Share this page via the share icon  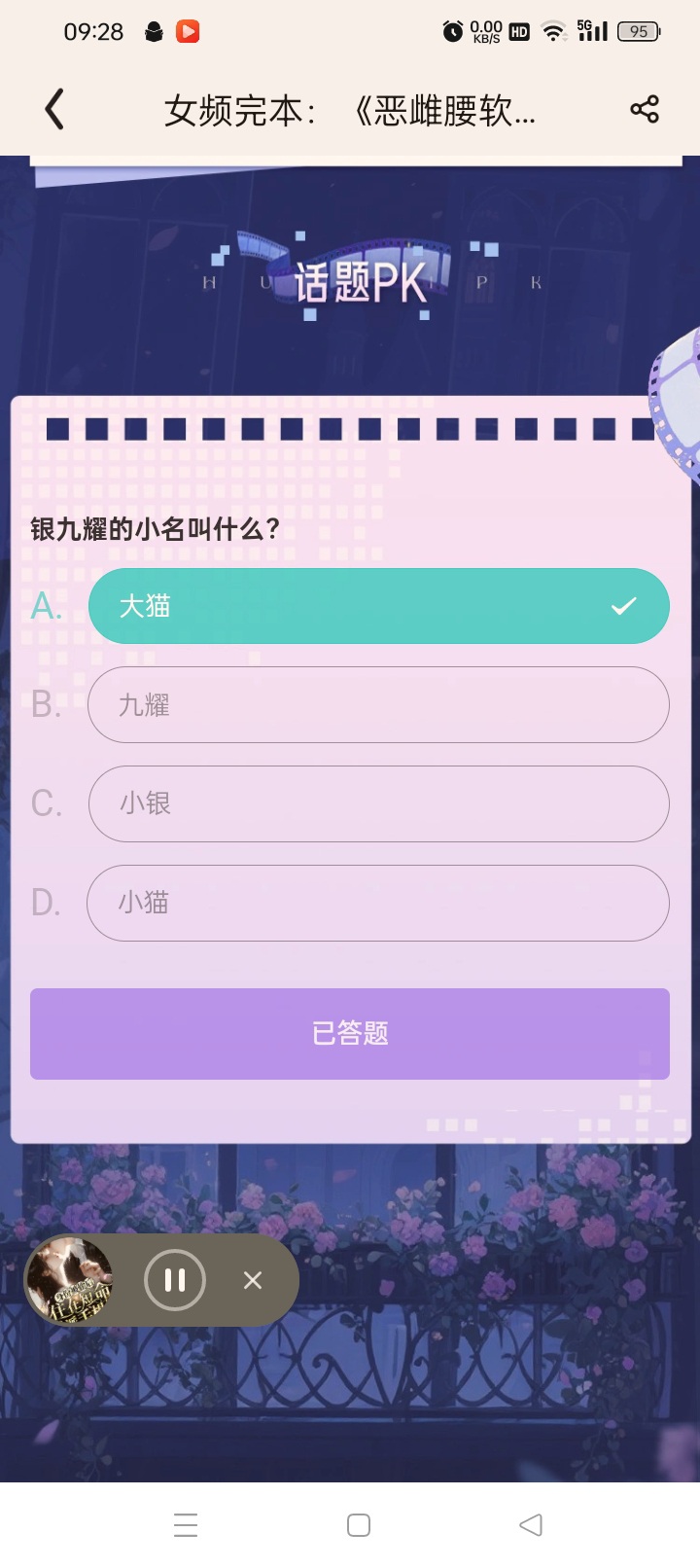coord(645,109)
